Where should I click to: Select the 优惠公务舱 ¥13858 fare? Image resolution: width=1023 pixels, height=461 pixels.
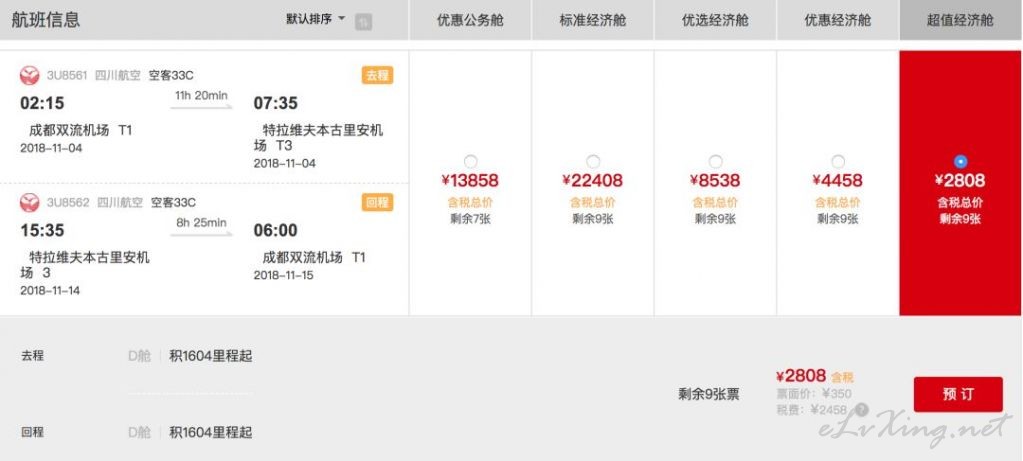[470, 161]
